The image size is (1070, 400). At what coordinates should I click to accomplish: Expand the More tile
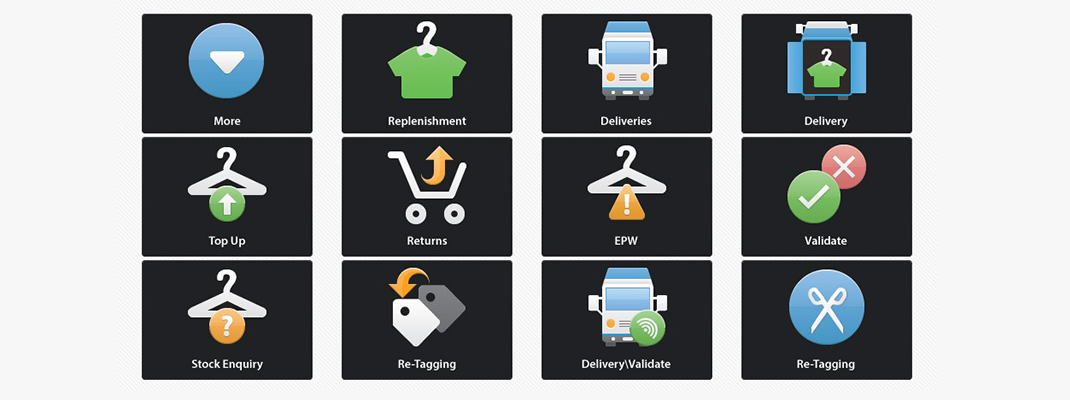(227, 73)
